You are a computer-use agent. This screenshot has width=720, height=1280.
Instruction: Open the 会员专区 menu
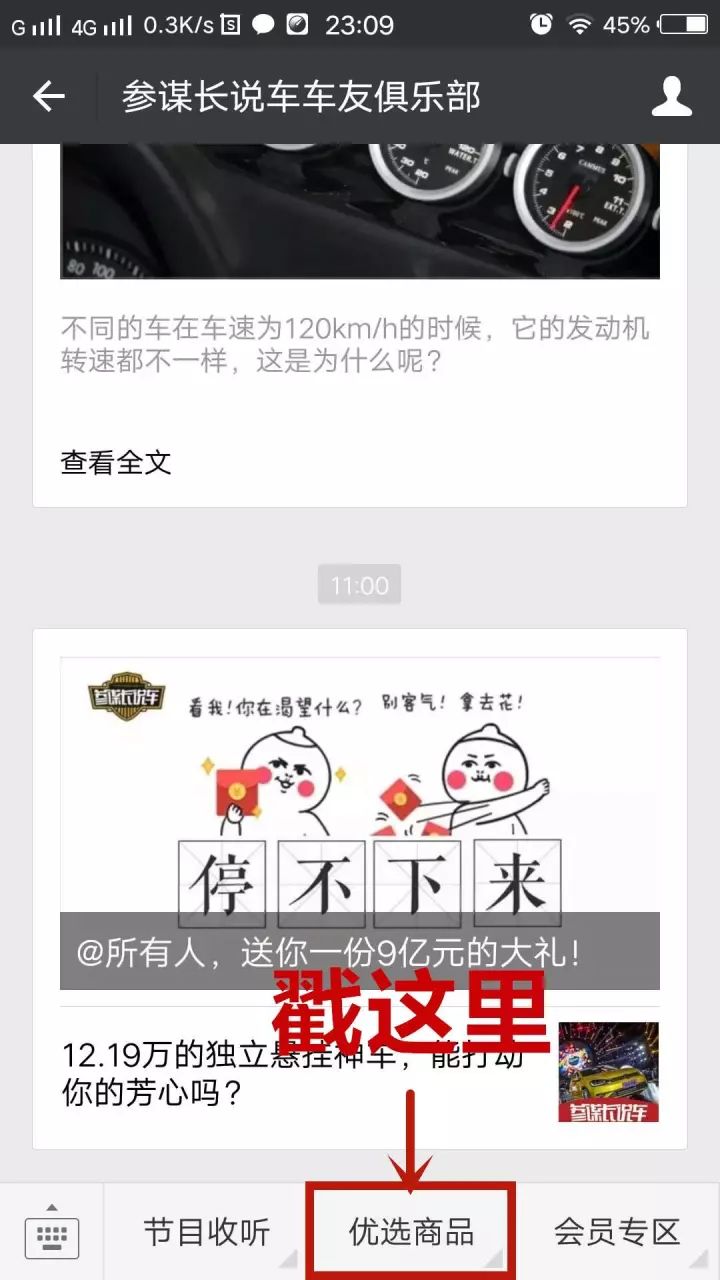617,1232
